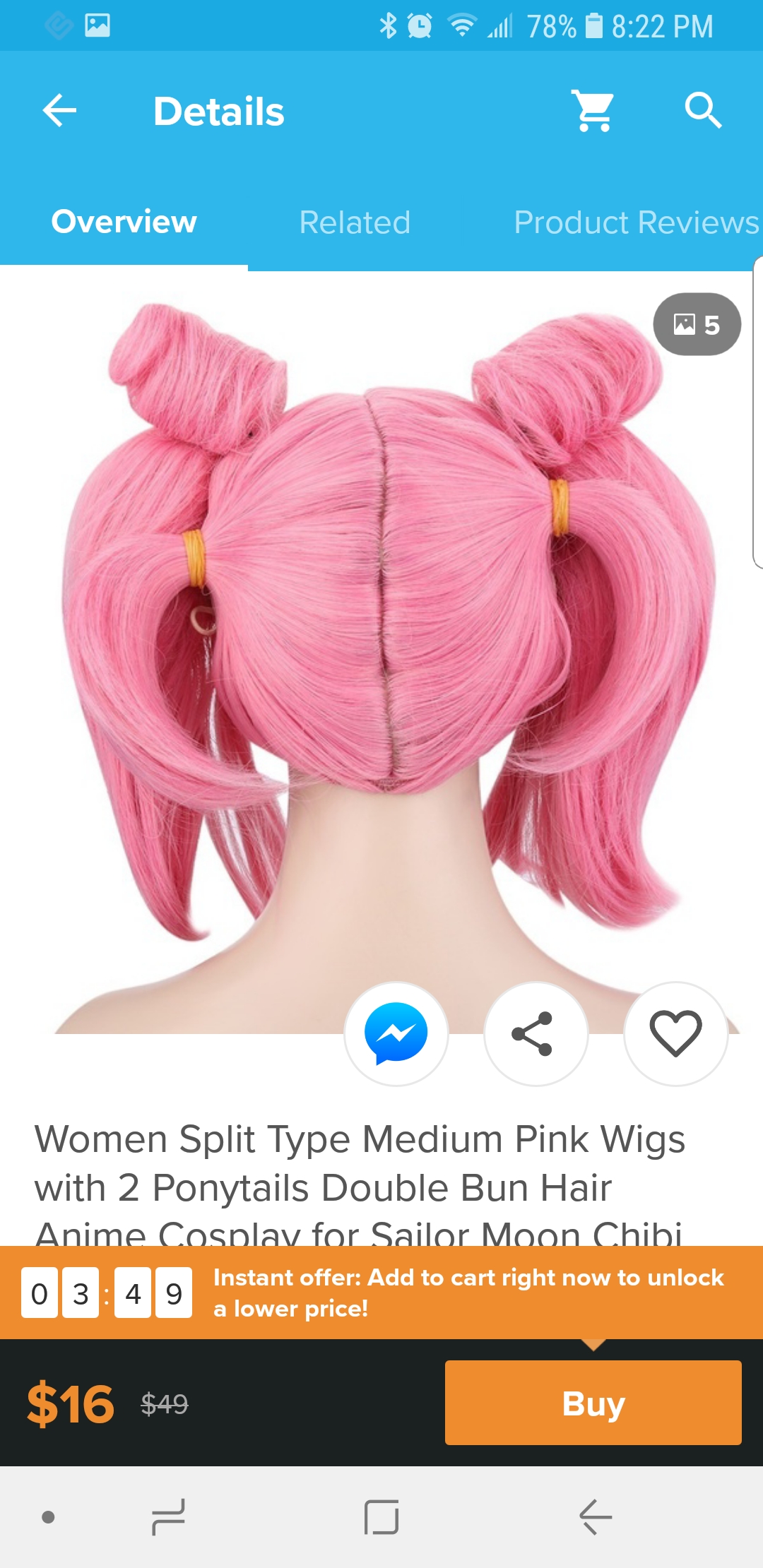Select the Overview tab
The width and height of the screenshot is (763, 1568).
[124, 222]
